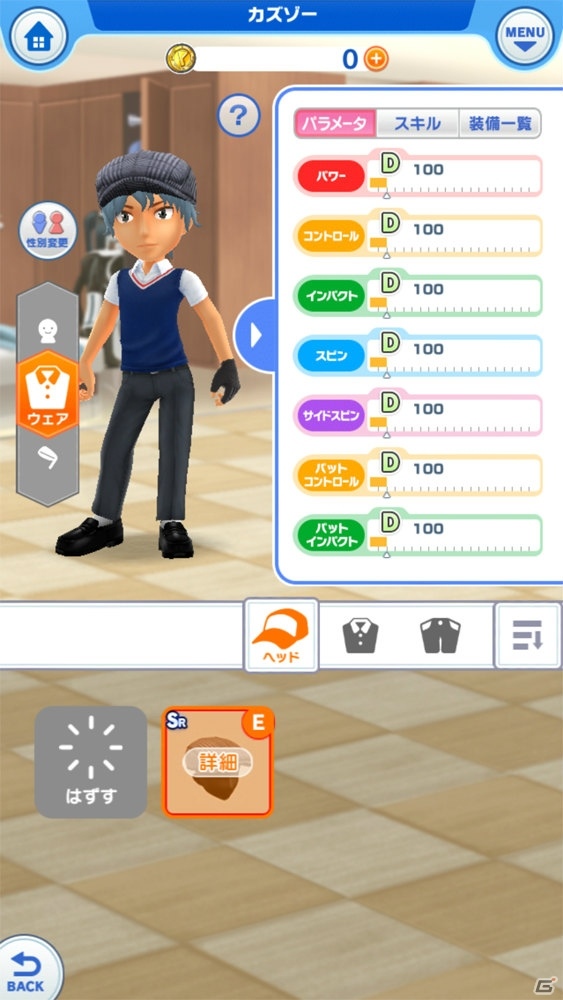The image size is (563, 1000).
Task: Go to the home screen button
Action: 38,38
